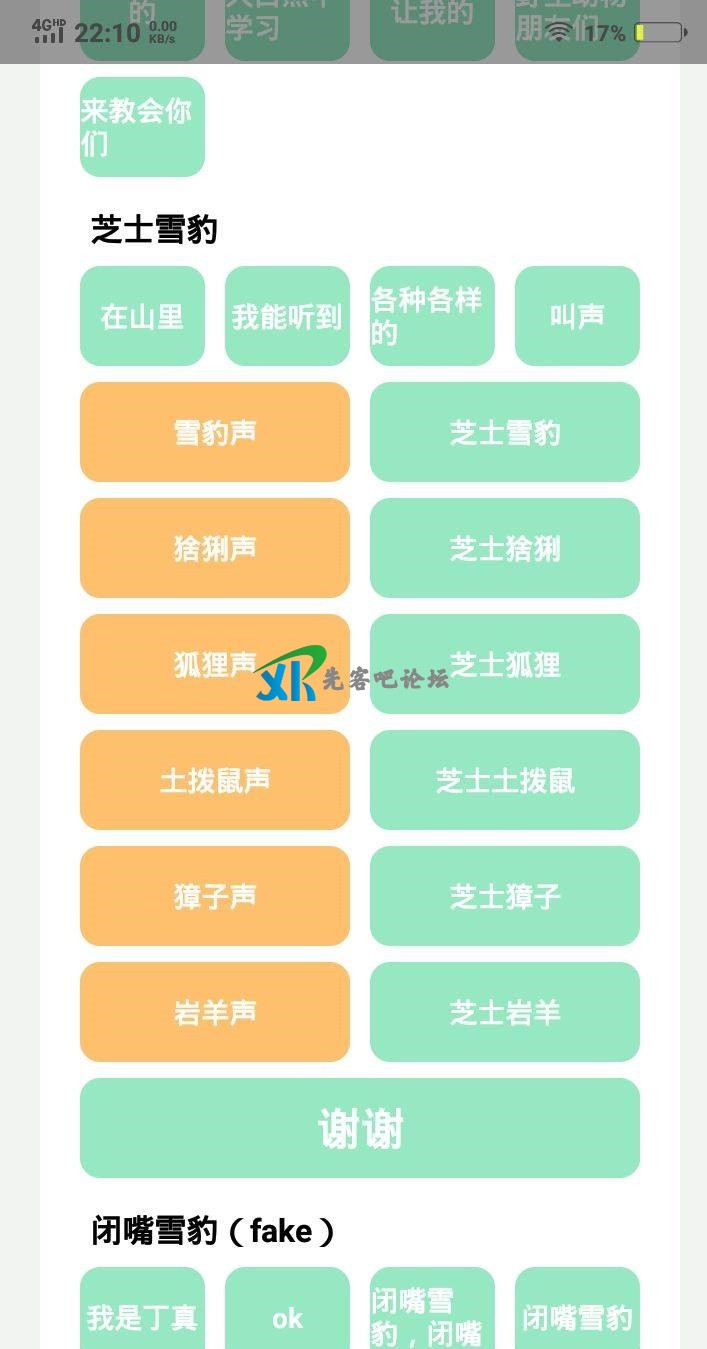Play the 土拨鼠声 sound

215,780
